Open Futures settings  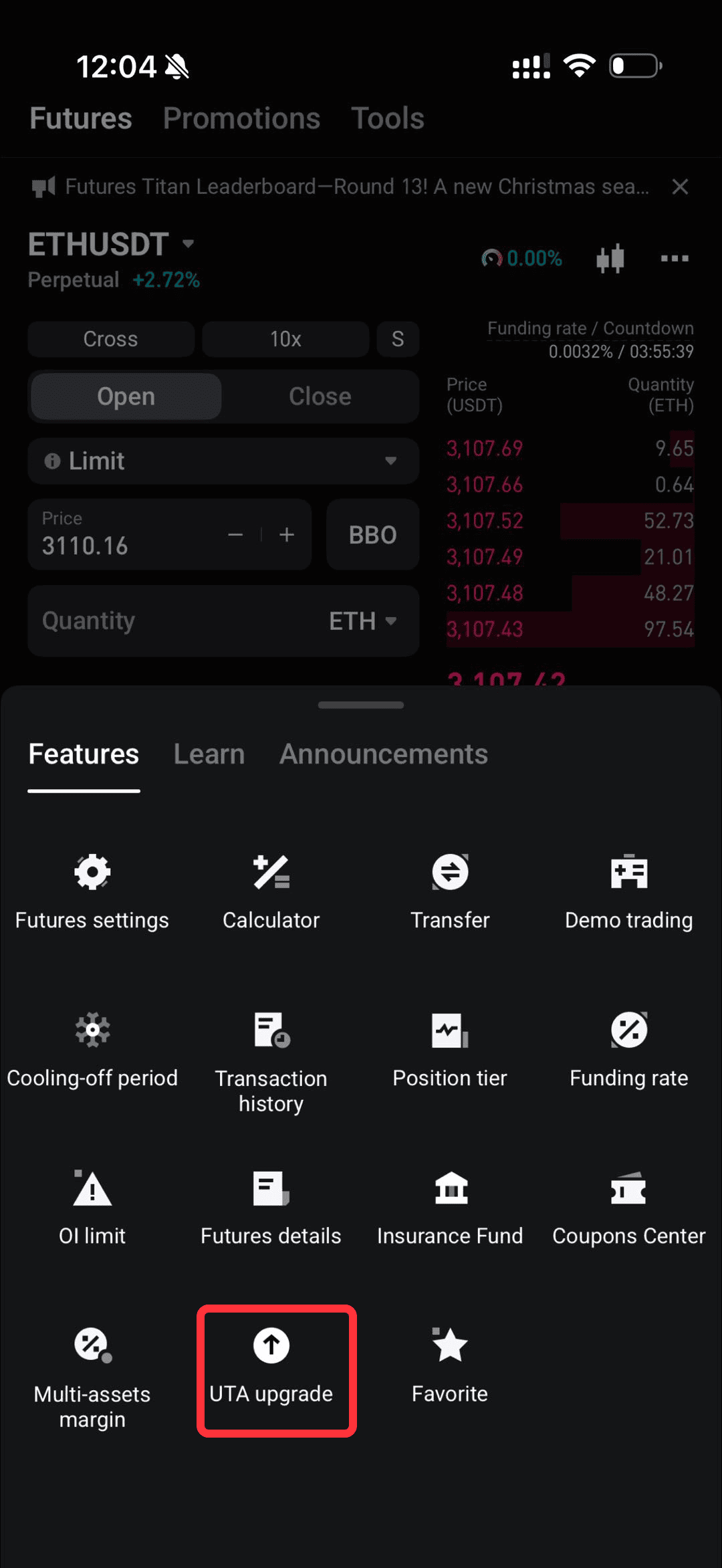pos(92,893)
